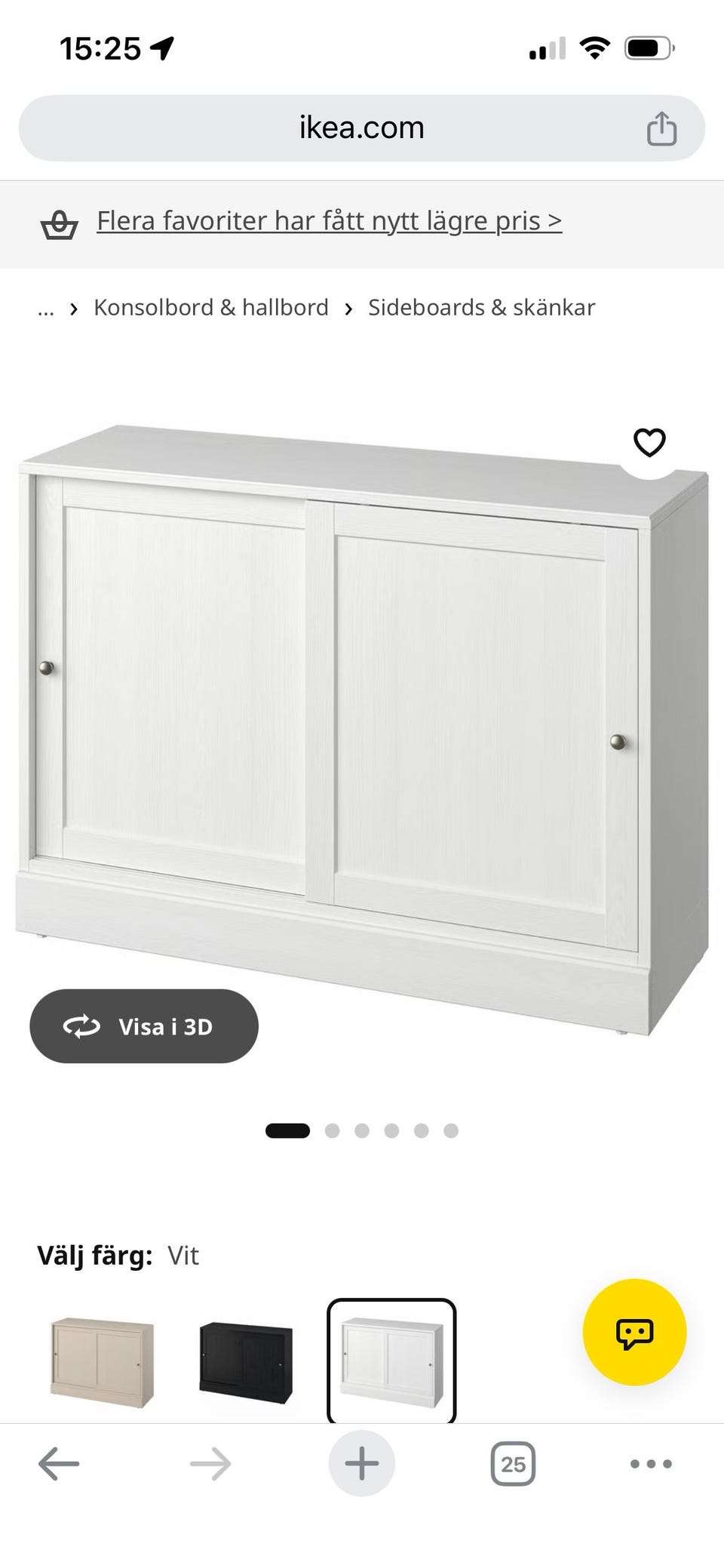The height and width of the screenshot is (1568, 724).
Task: Tap the ikea.com address bar
Action: 362,128
